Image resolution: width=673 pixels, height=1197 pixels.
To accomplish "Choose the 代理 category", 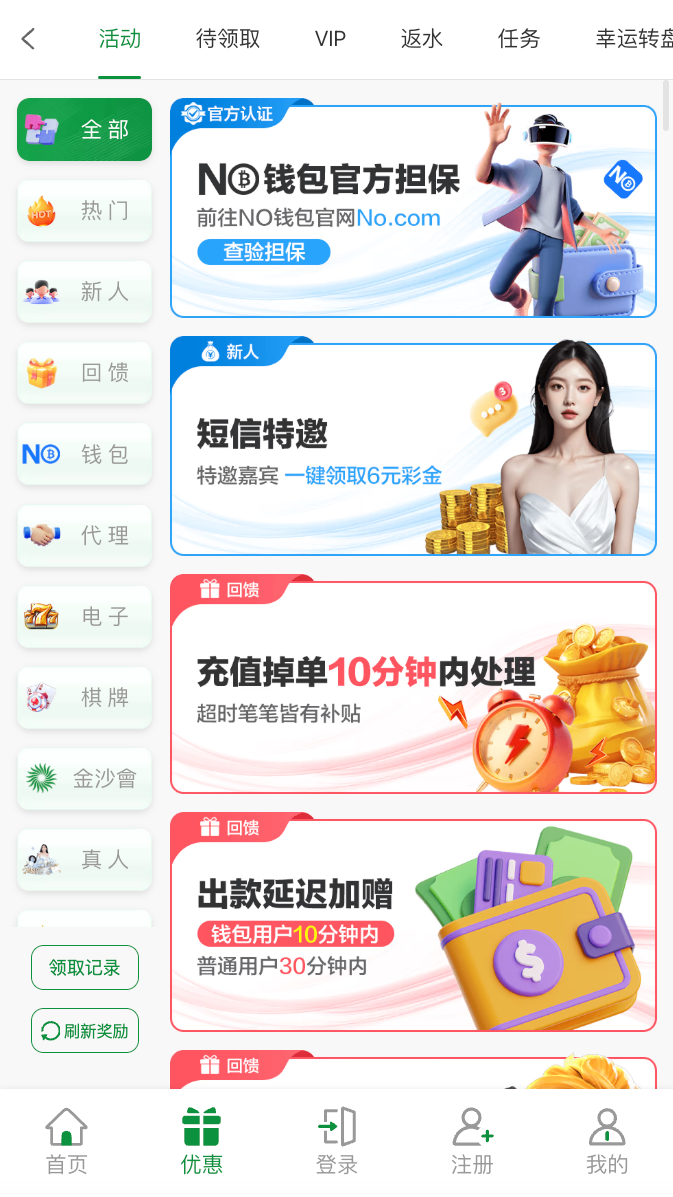I will coord(84,535).
